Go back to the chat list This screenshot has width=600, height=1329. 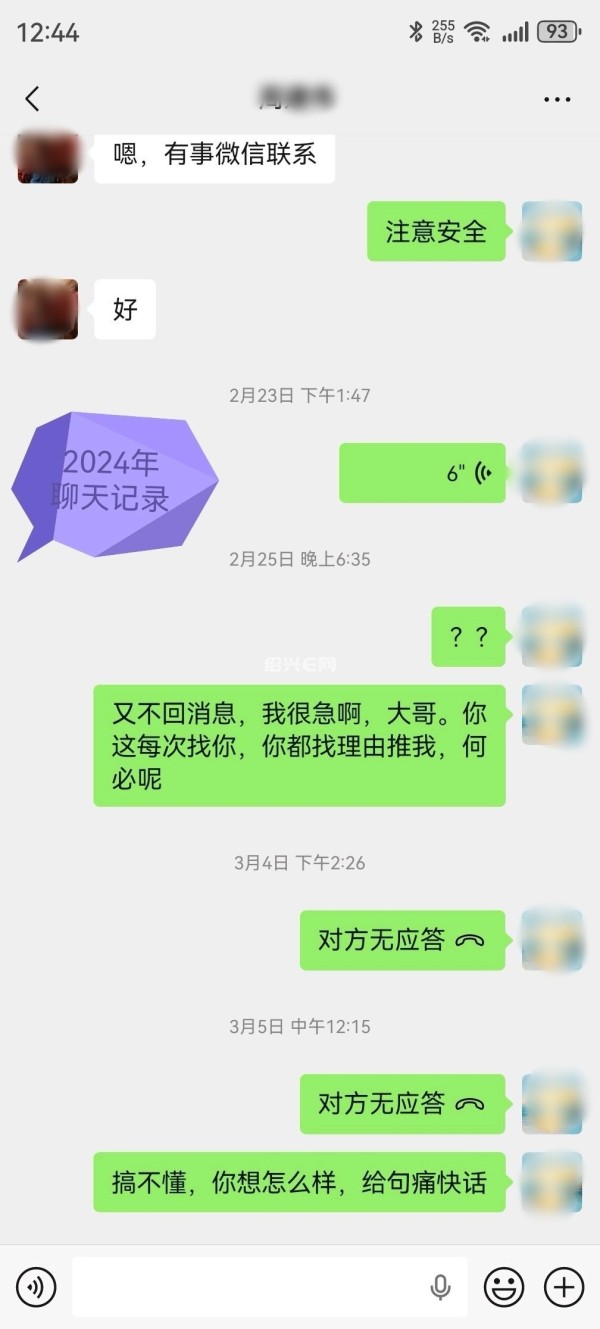[33, 98]
